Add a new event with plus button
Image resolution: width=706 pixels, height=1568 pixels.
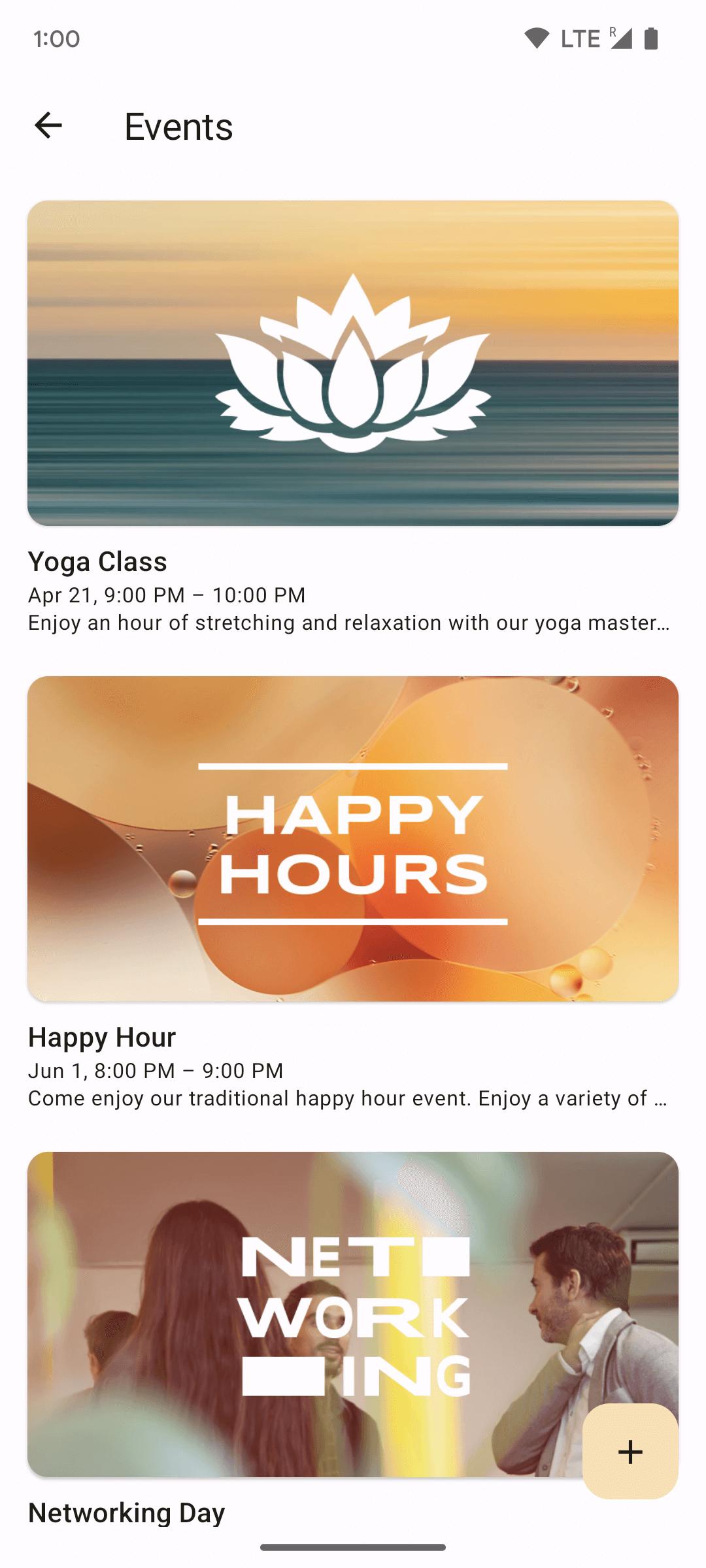tap(630, 1452)
